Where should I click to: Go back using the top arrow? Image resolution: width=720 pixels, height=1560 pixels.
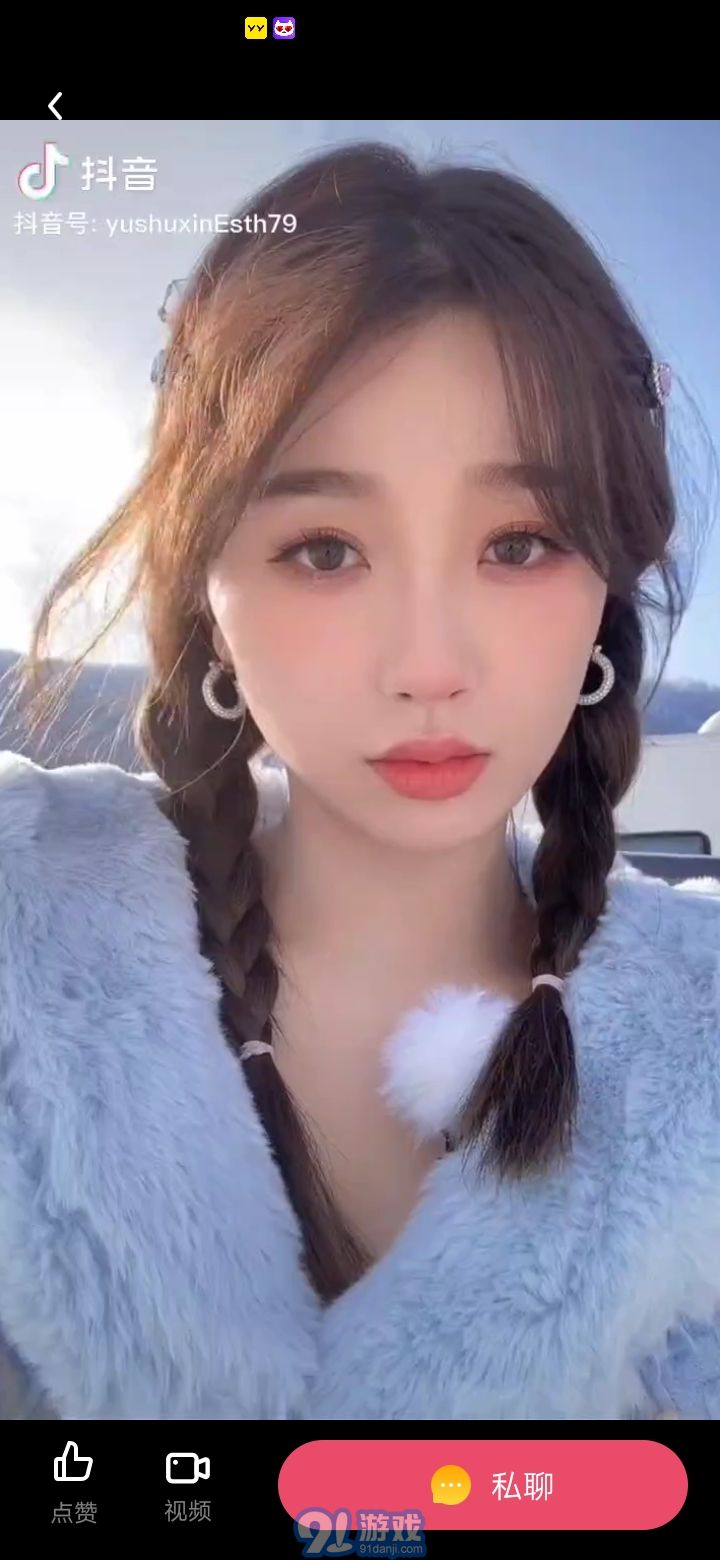coord(55,106)
